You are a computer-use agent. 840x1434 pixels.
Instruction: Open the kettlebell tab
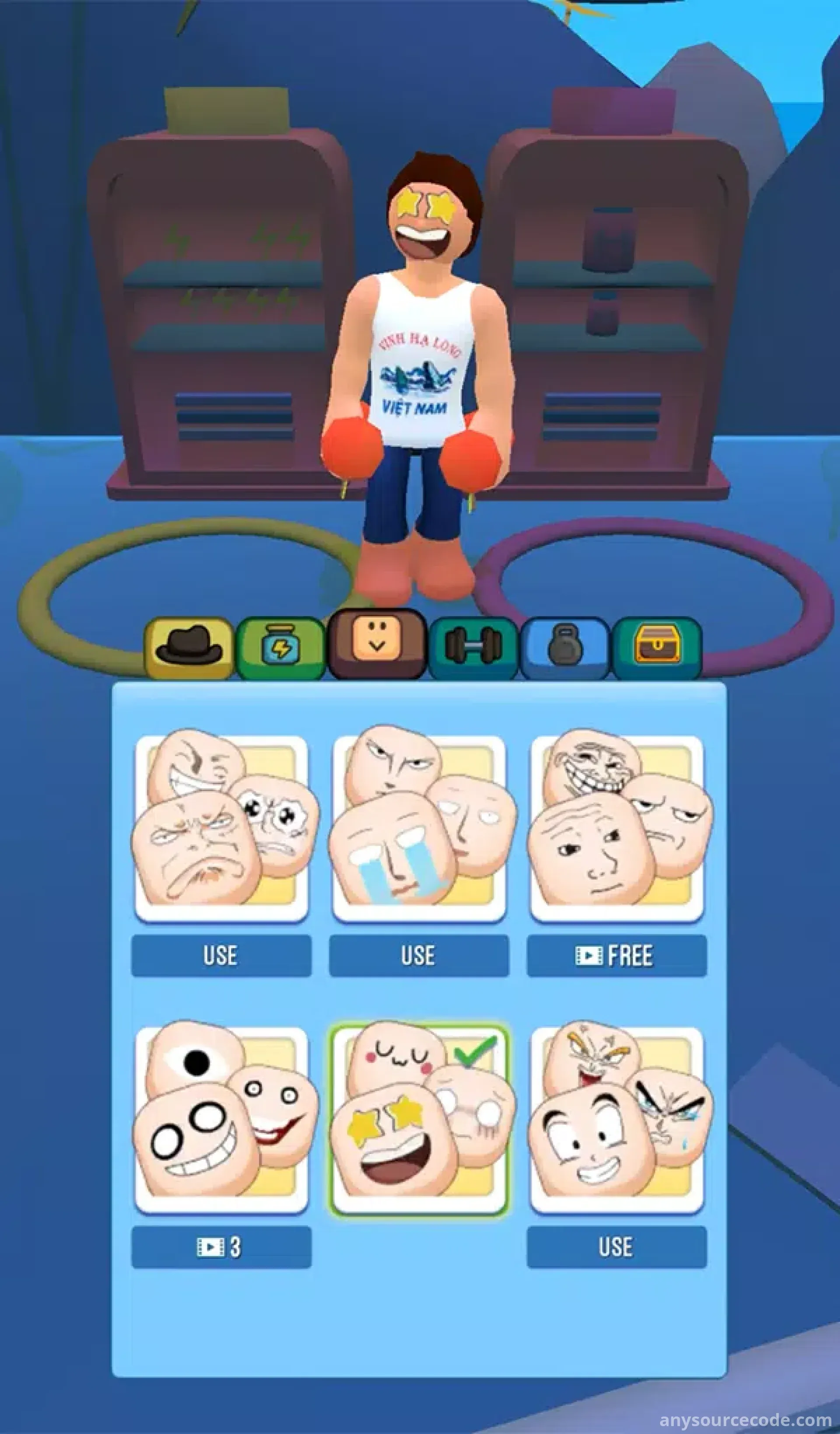(565, 647)
